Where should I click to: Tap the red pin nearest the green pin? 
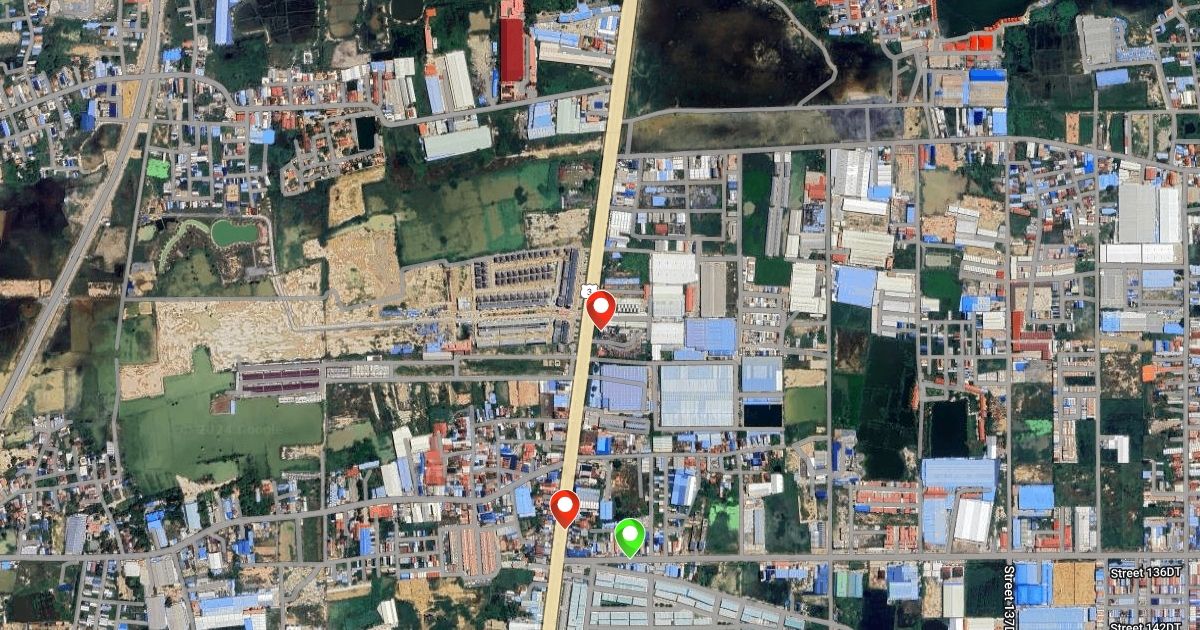565,507
